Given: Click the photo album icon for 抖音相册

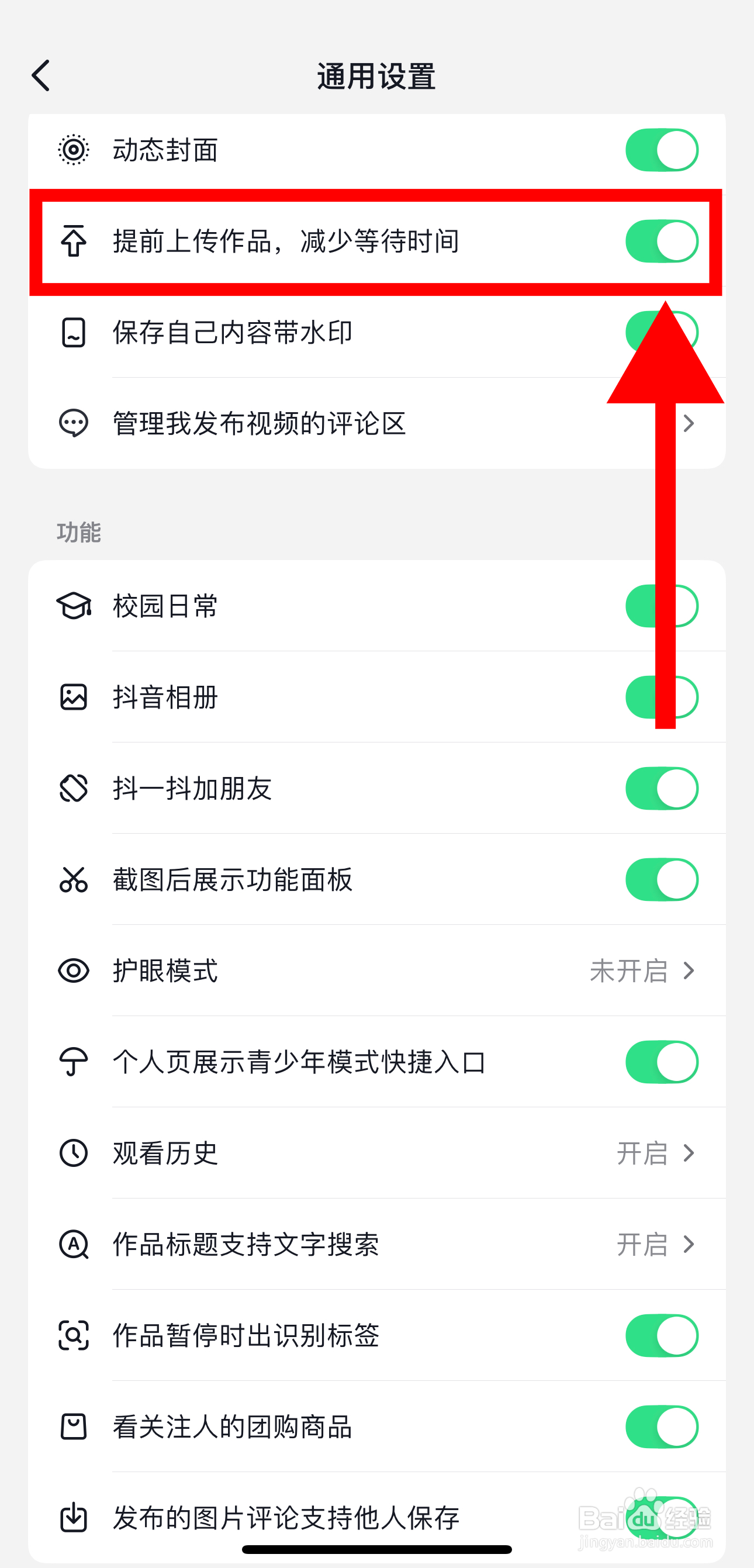Looking at the screenshot, I should 74,697.
